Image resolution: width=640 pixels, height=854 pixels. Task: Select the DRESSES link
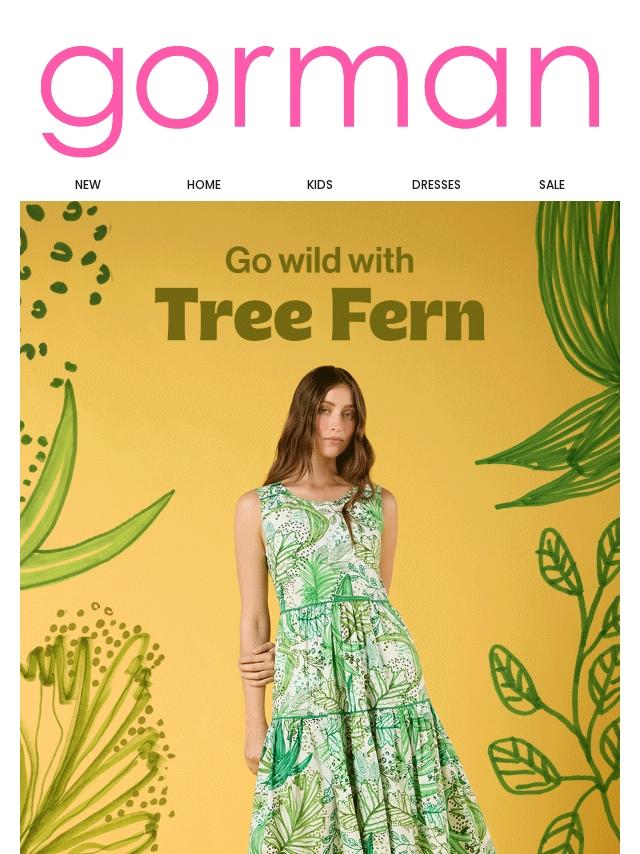[436, 185]
